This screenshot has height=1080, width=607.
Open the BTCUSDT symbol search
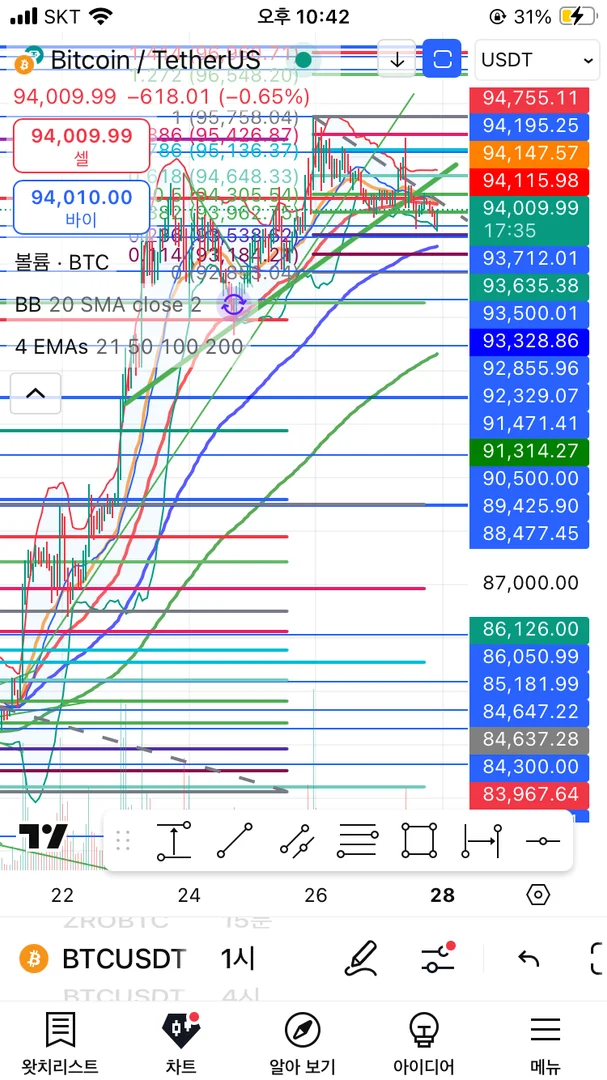(123, 959)
